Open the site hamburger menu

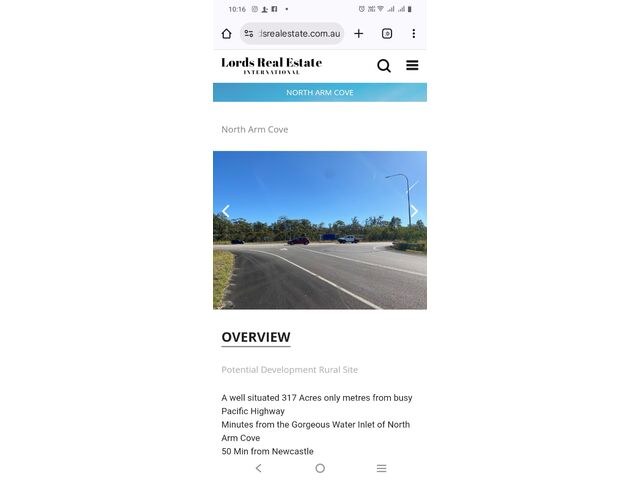click(412, 66)
